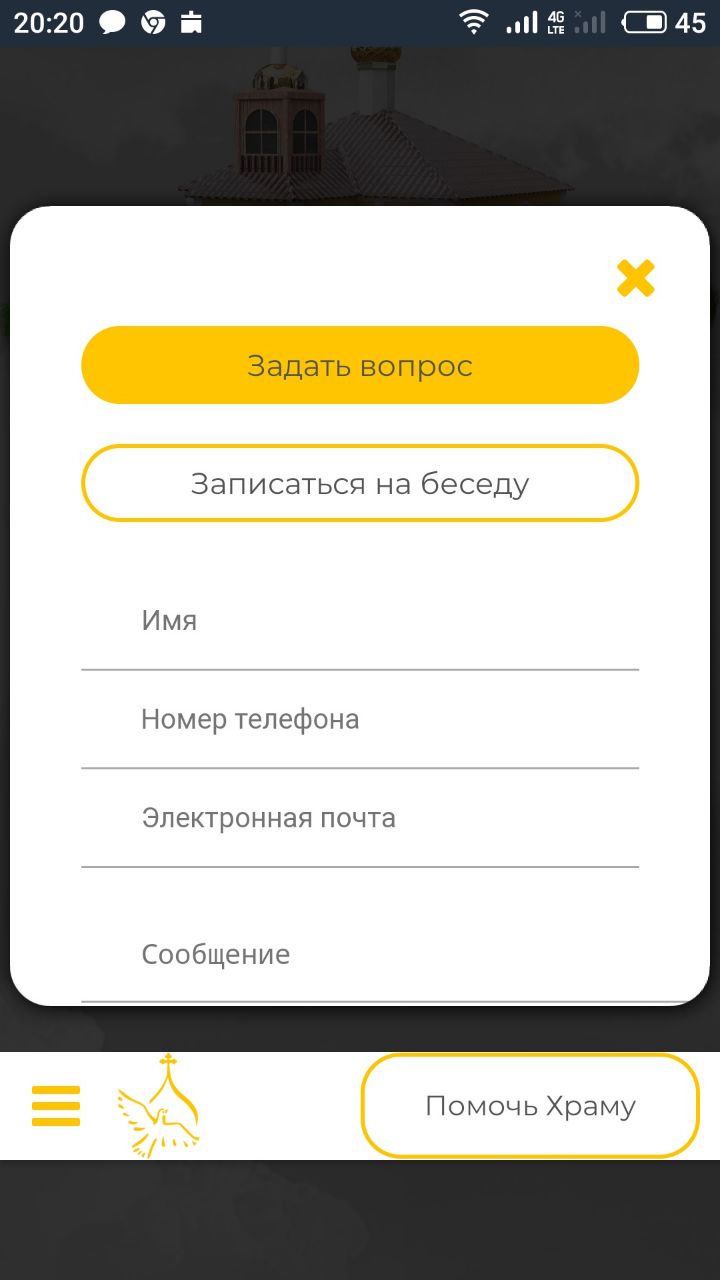Choose Записаться на беседу option
This screenshot has width=720, height=1280.
click(360, 483)
